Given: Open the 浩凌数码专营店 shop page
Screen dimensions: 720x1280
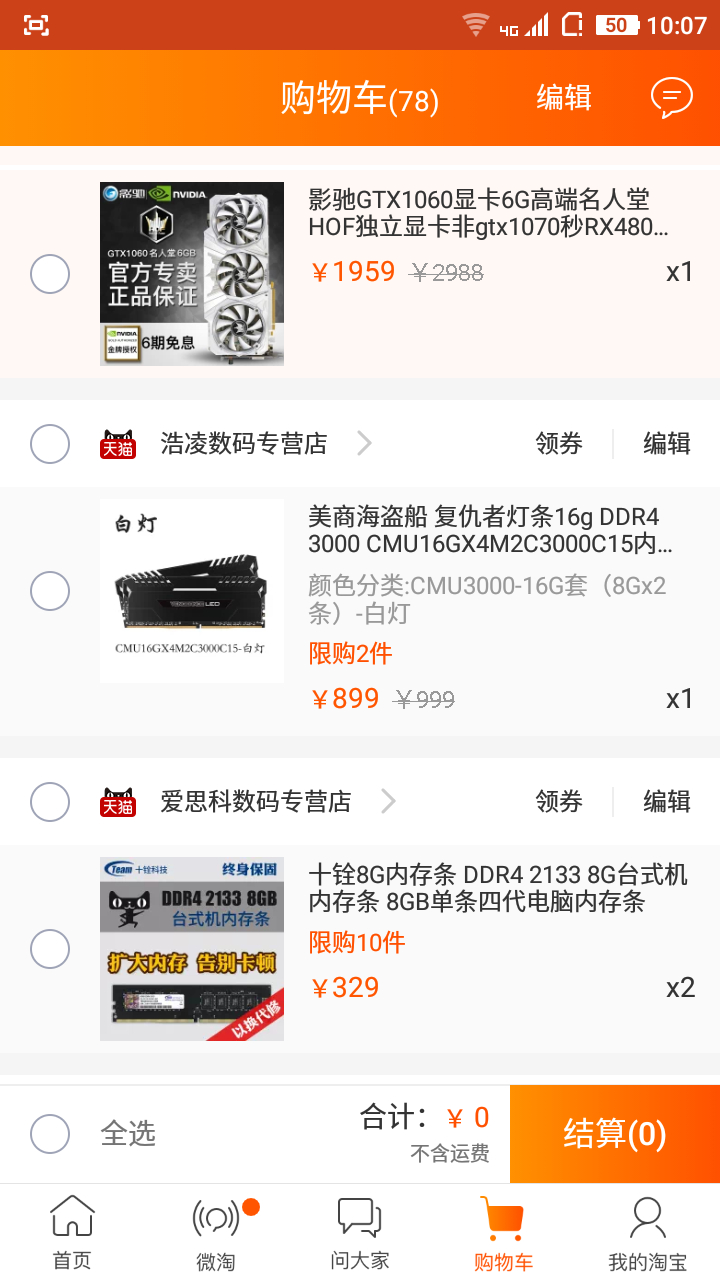Looking at the screenshot, I should tap(244, 444).
